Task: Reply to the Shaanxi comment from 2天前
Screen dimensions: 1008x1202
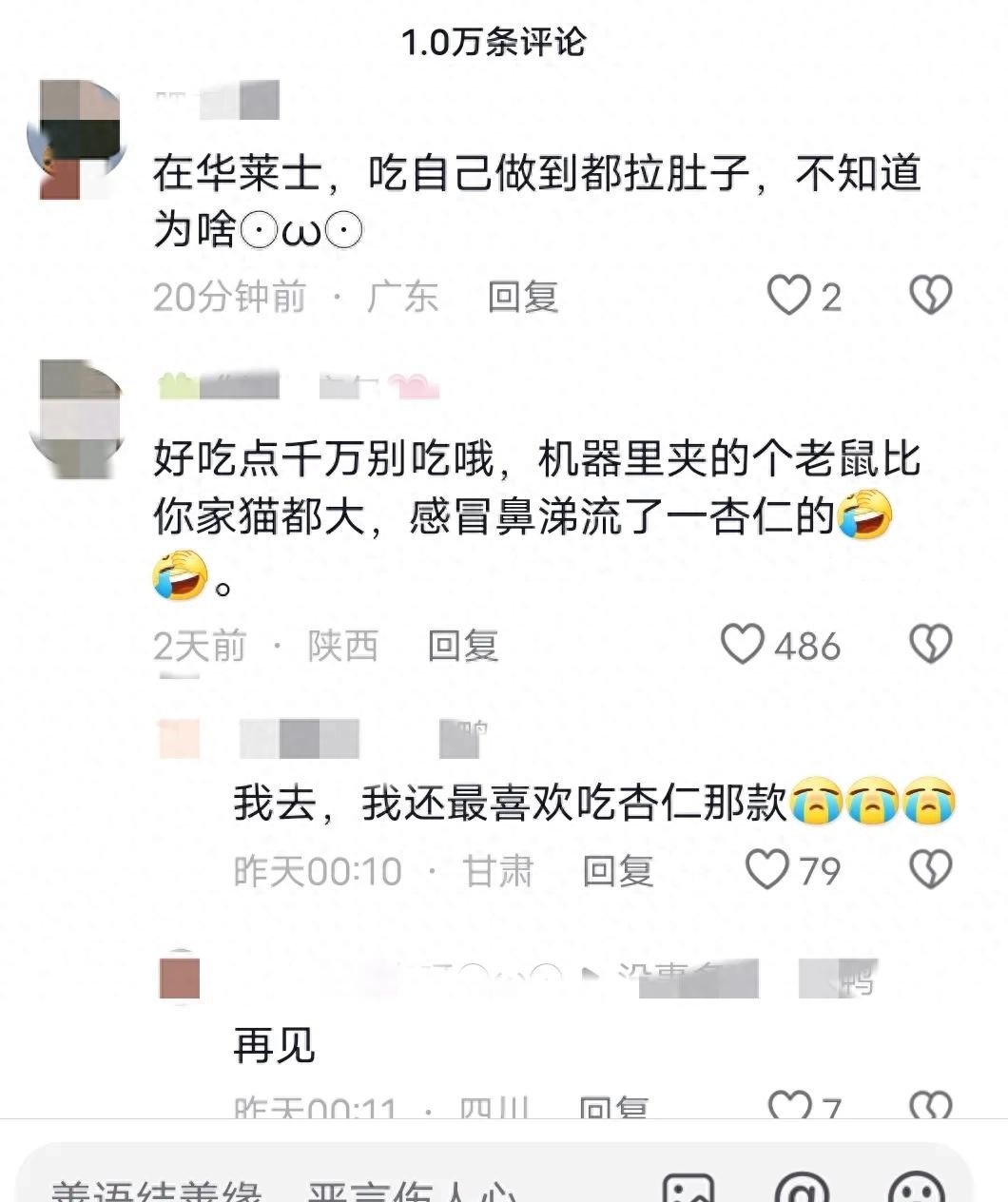Action: [462, 646]
